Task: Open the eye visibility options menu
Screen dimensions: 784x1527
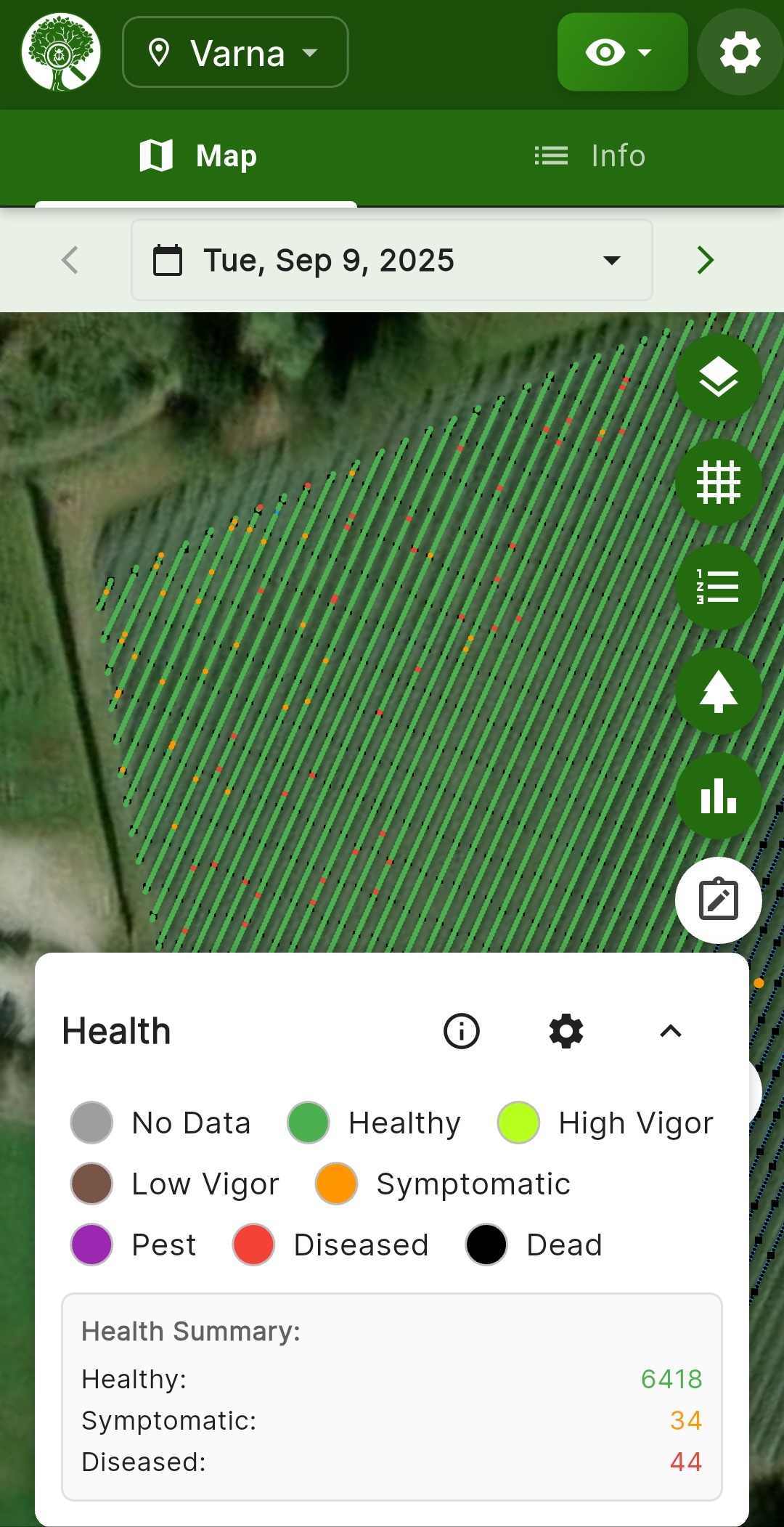Action: (x=622, y=52)
